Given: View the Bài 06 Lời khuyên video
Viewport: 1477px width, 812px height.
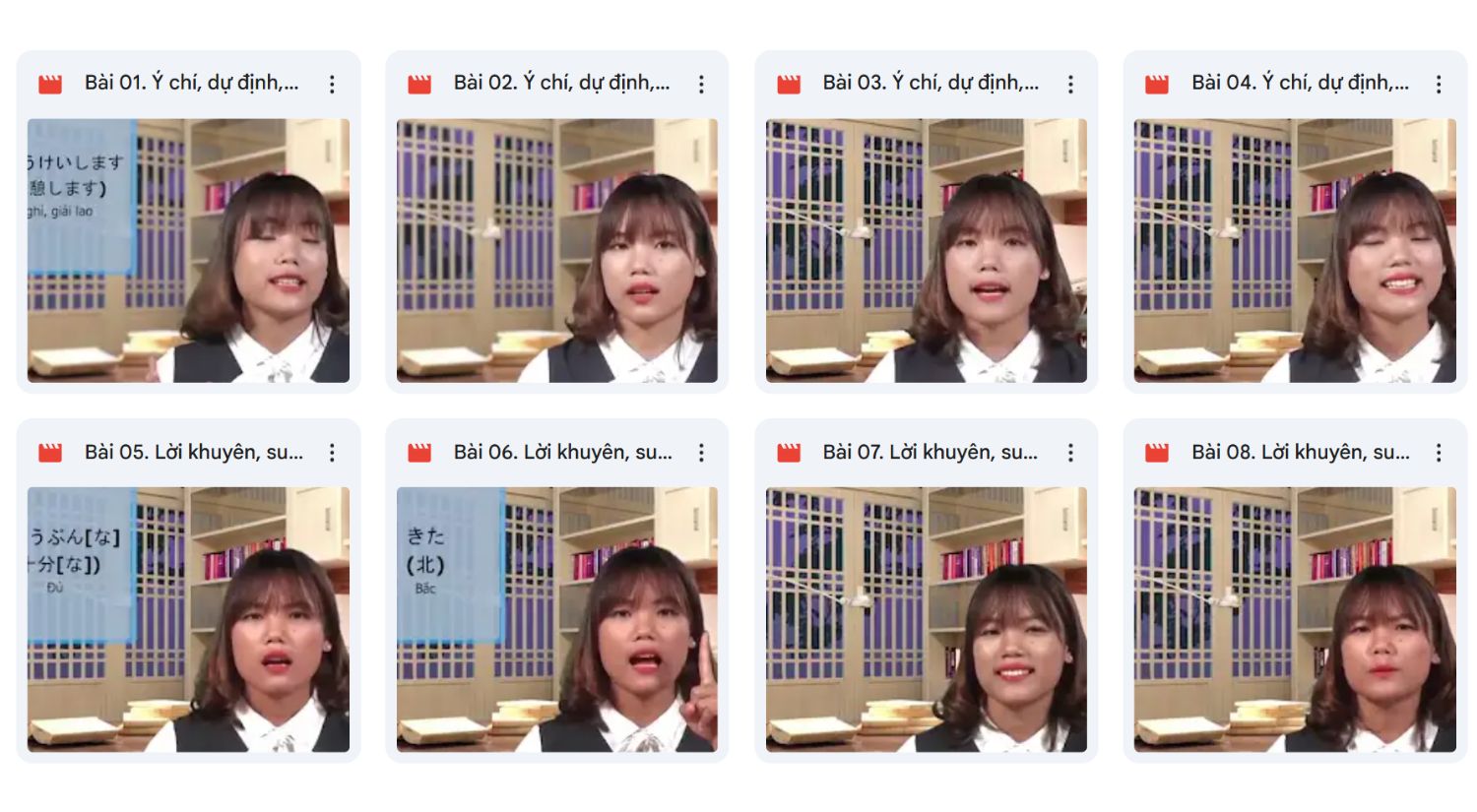Looking at the screenshot, I should click(x=557, y=619).
